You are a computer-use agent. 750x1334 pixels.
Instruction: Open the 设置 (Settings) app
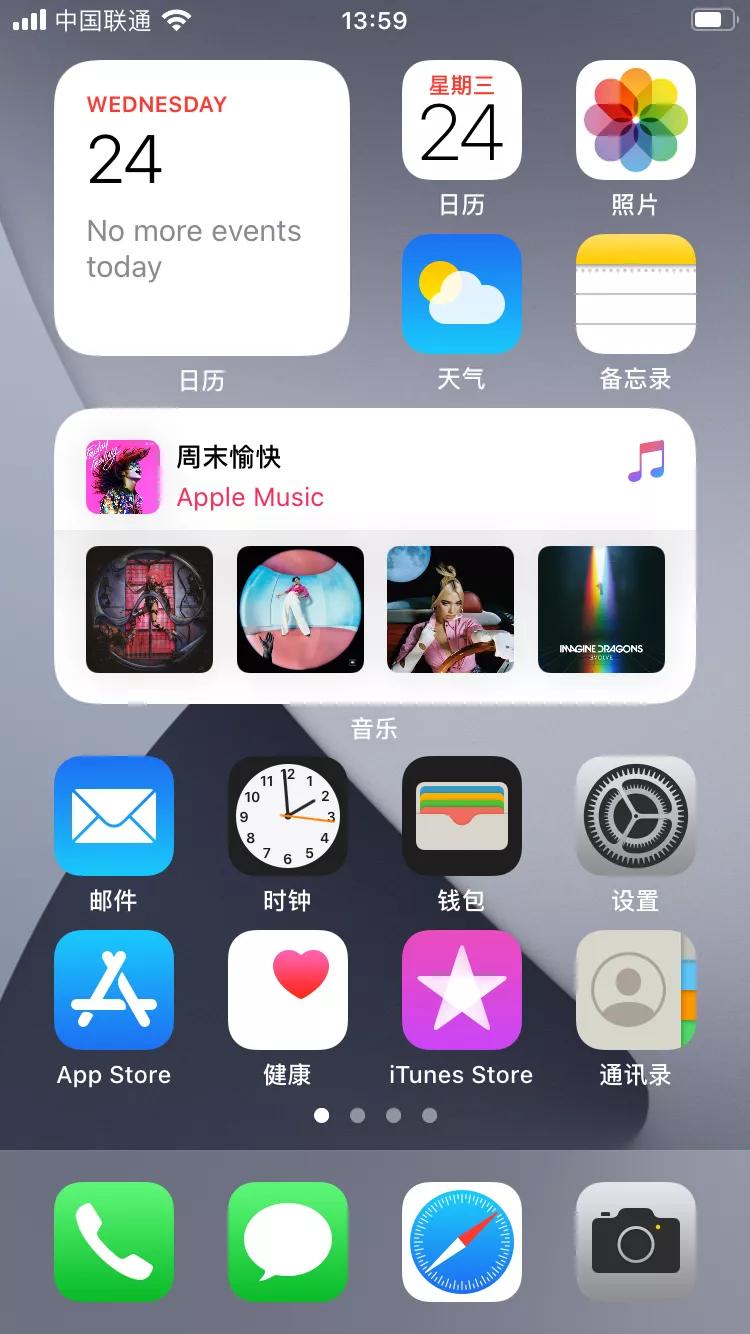point(635,816)
